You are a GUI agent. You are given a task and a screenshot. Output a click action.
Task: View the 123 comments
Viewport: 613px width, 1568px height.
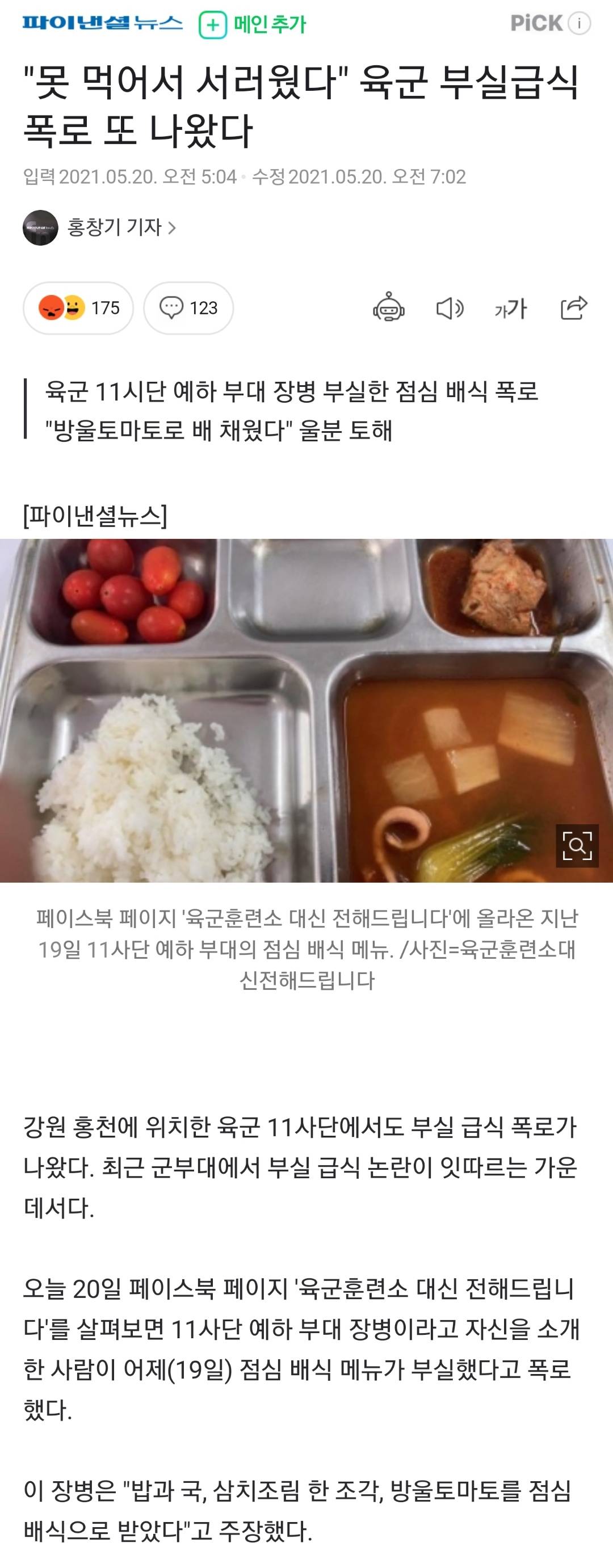tap(188, 308)
